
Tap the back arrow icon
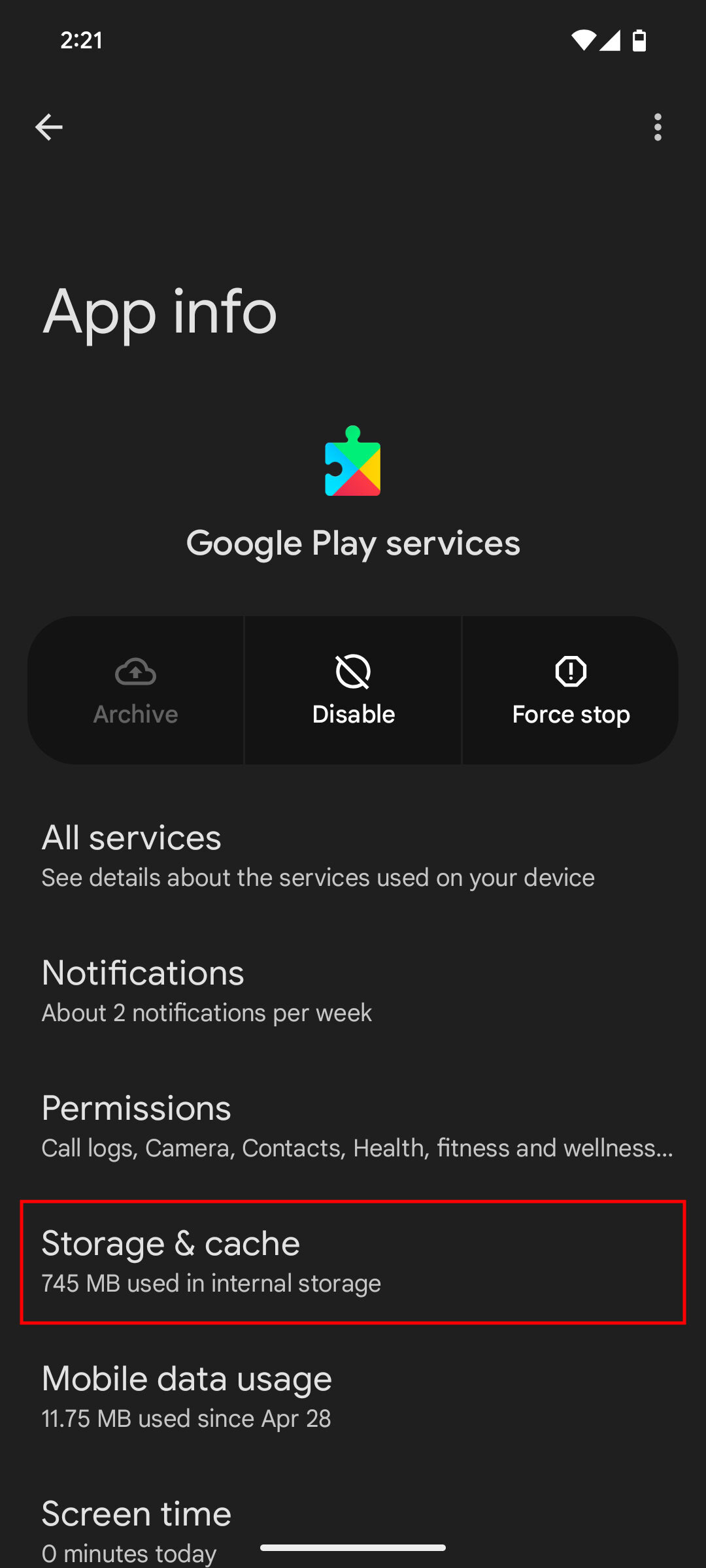tap(49, 126)
